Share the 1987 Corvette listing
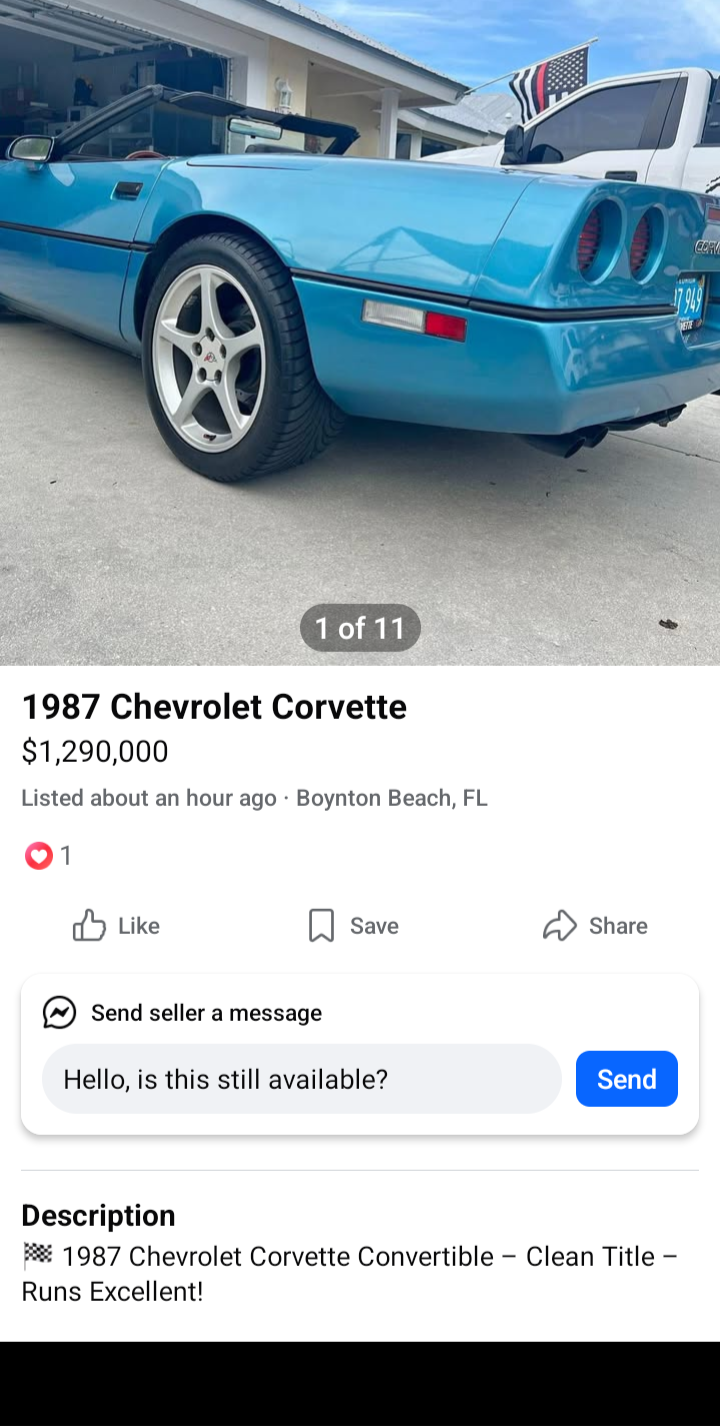 [x=595, y=926]
